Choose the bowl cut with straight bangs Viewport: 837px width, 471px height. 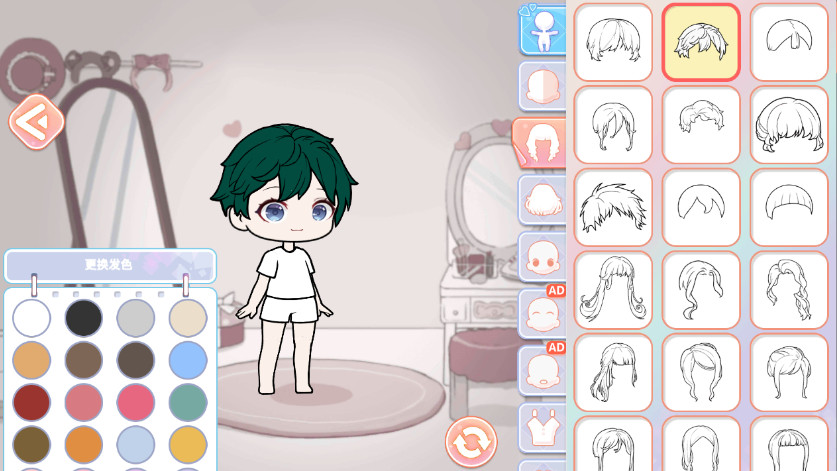click(x=789, y=207)
